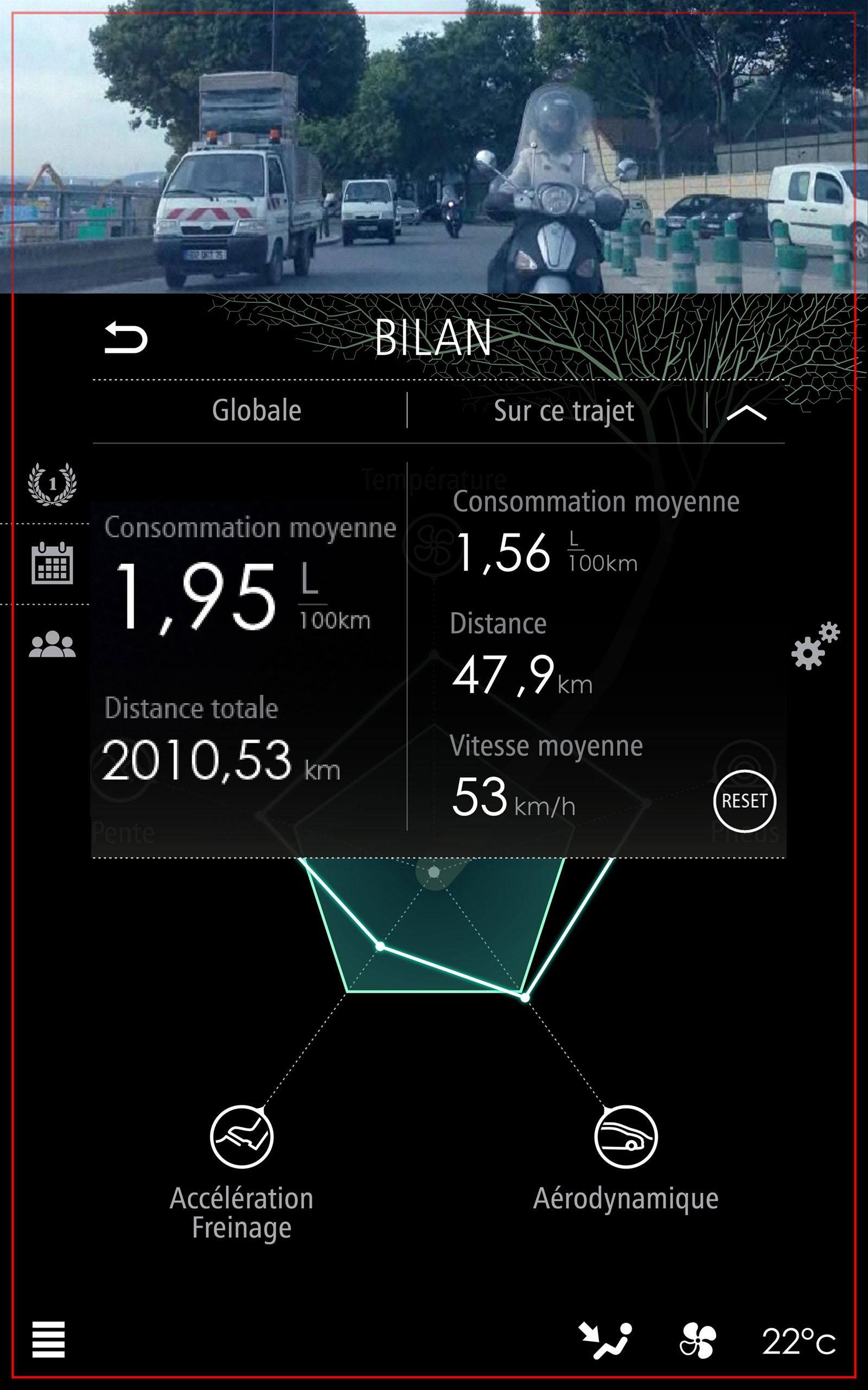The width and height of the screenshot is (868, 1390).
Task: Change the air flow direction
Action: (x=604, y=1341)
